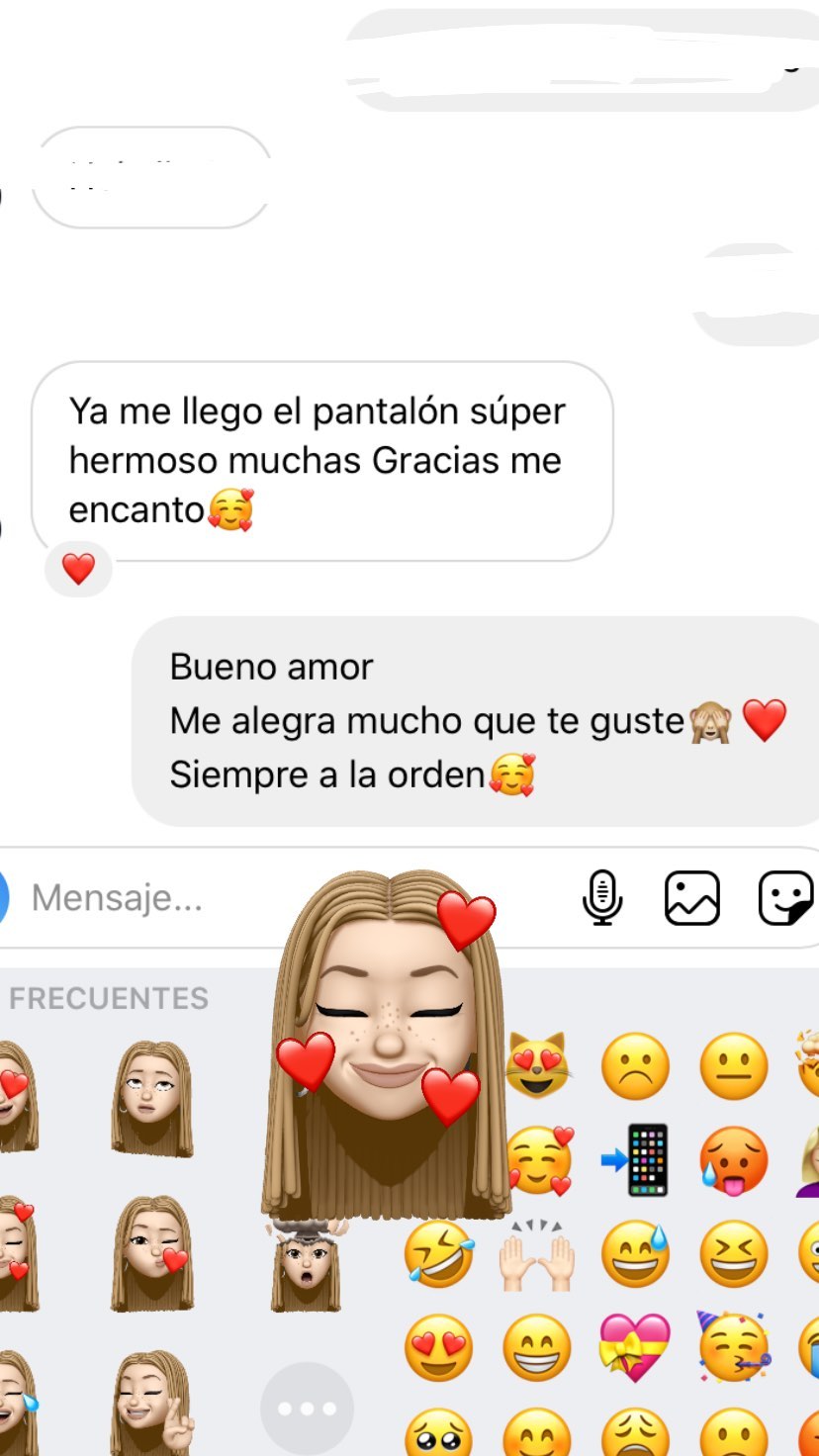Insert the hot face emoji

coord(733,1159)
